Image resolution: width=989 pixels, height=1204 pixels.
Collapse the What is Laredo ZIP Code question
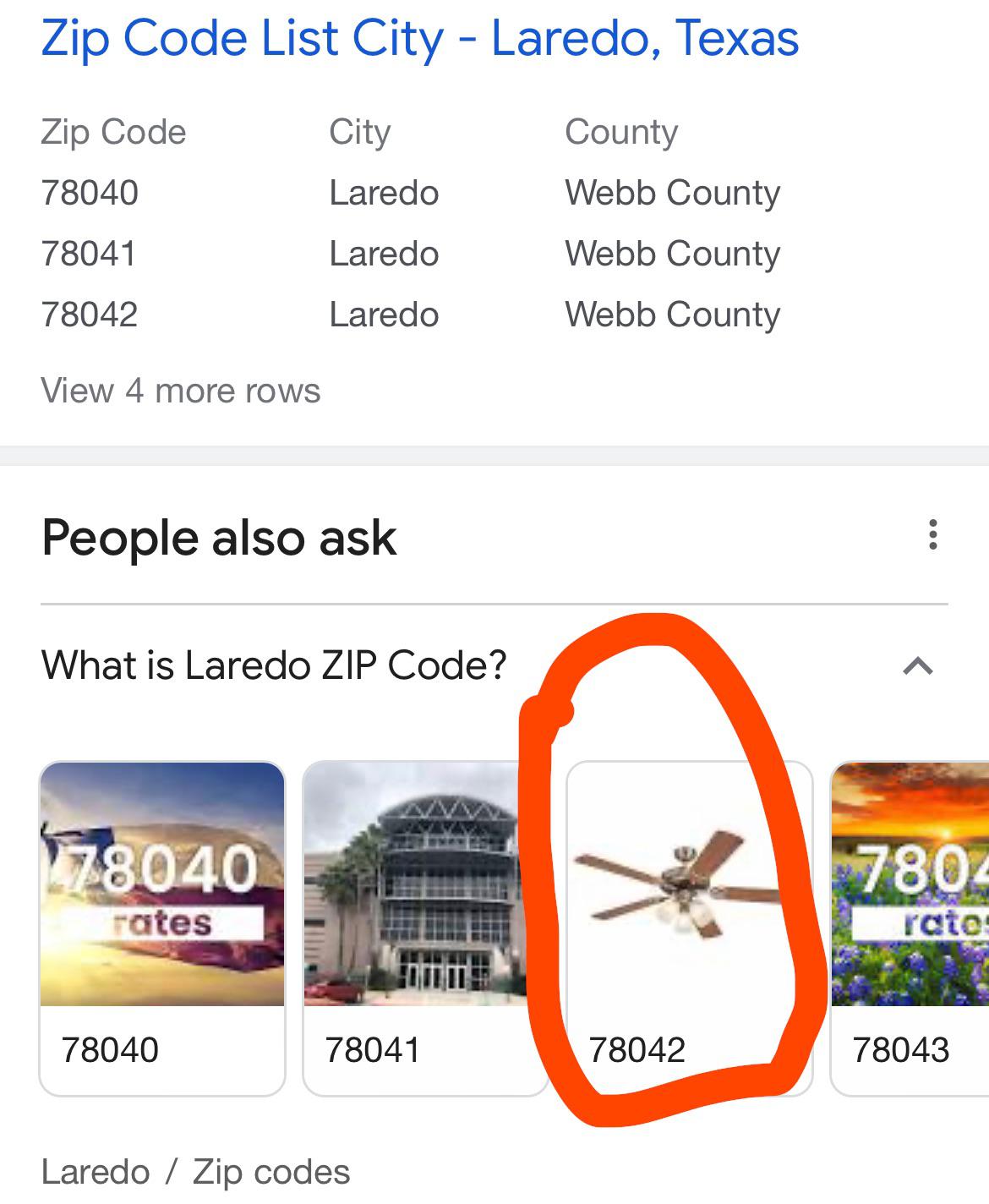(917, 666)
